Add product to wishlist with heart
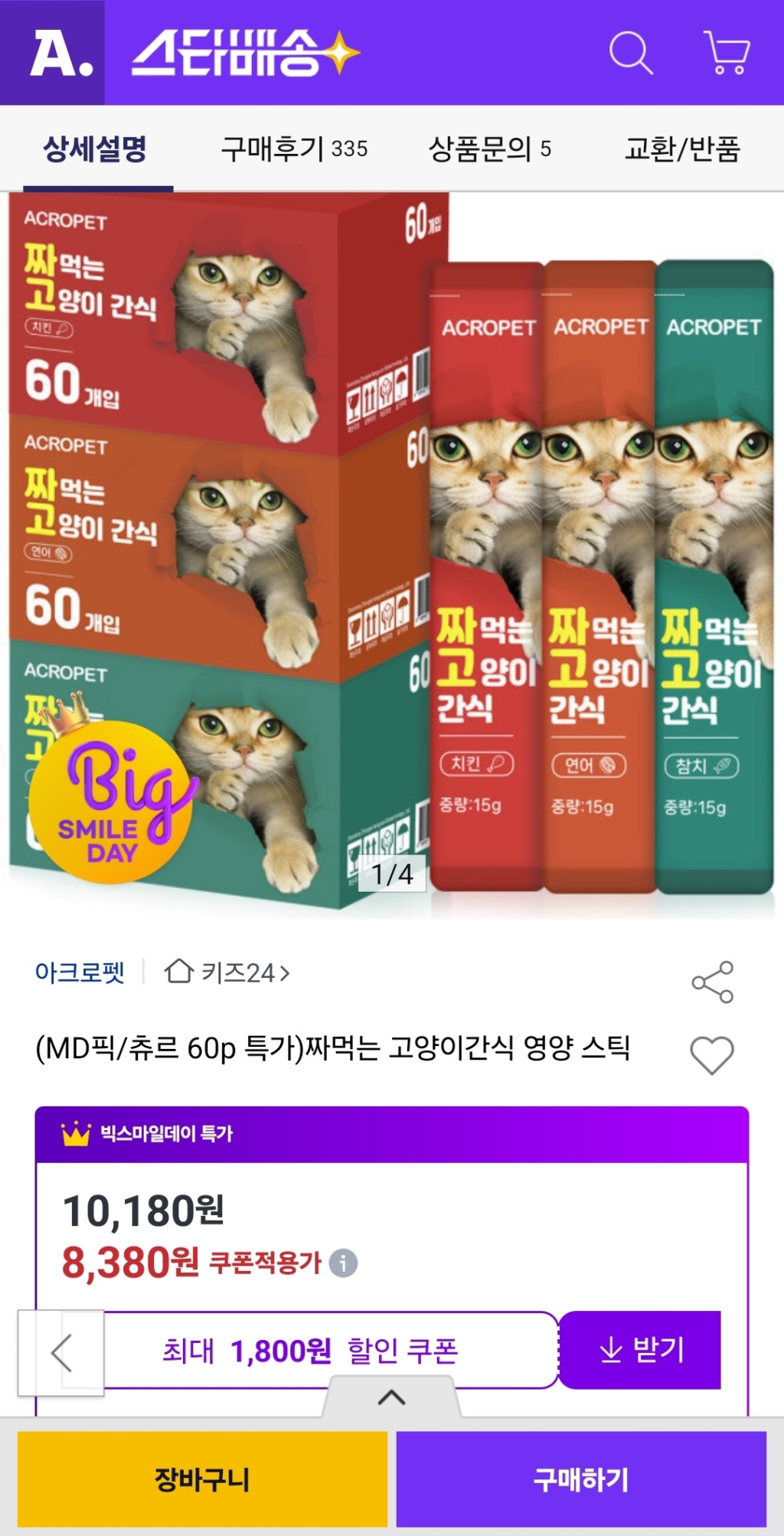784x1536 pixels. pos(712,1055)
